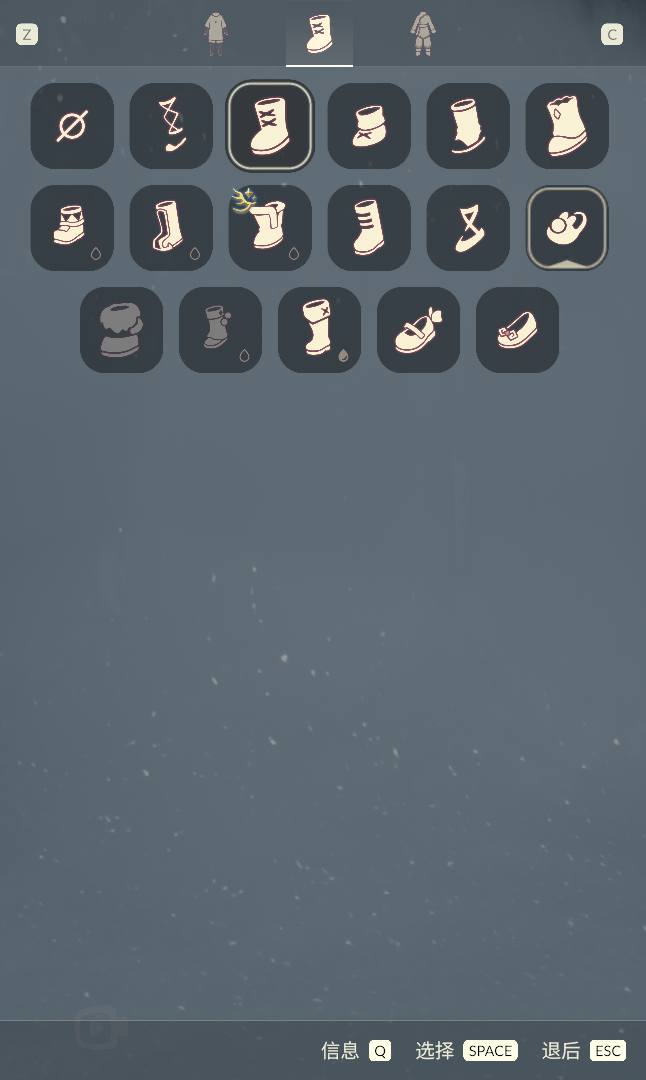Select the gray fur-topped boot
The image size is (646, 1080).
coord(121,330)
